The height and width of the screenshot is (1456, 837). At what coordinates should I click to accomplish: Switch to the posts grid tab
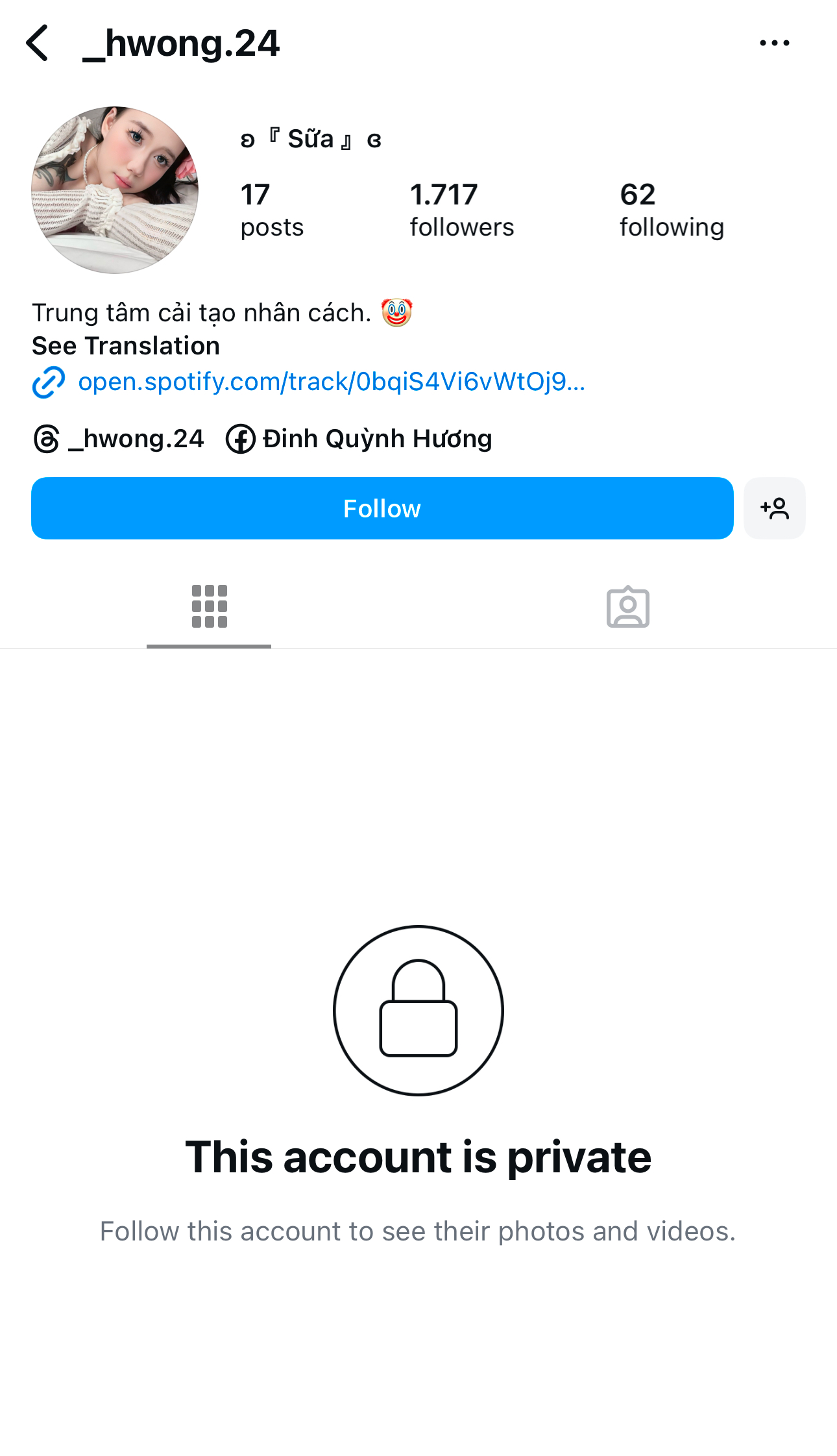(x=209, y=607)
